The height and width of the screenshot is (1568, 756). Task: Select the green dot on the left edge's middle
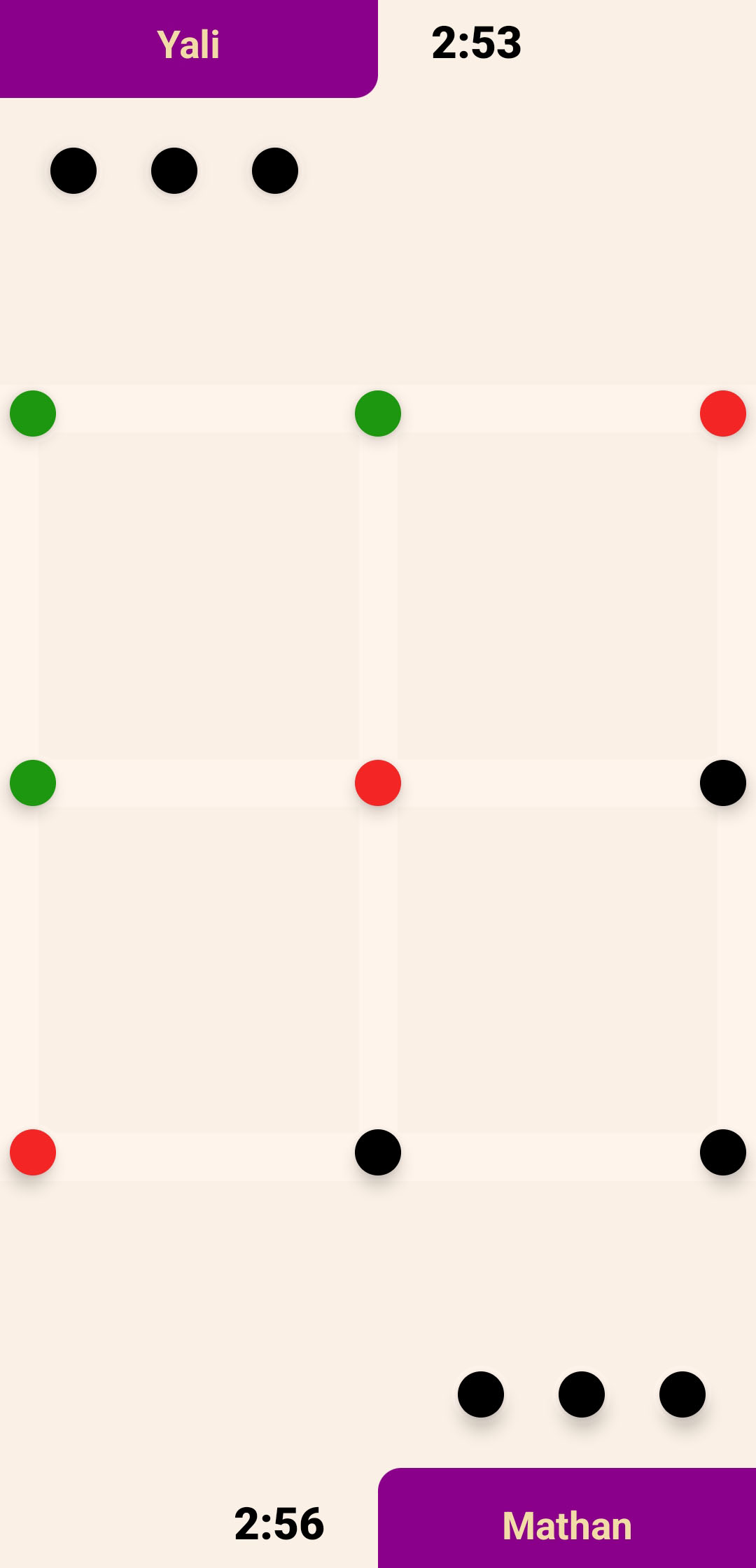pyautogui.click(x=33, y=783)
